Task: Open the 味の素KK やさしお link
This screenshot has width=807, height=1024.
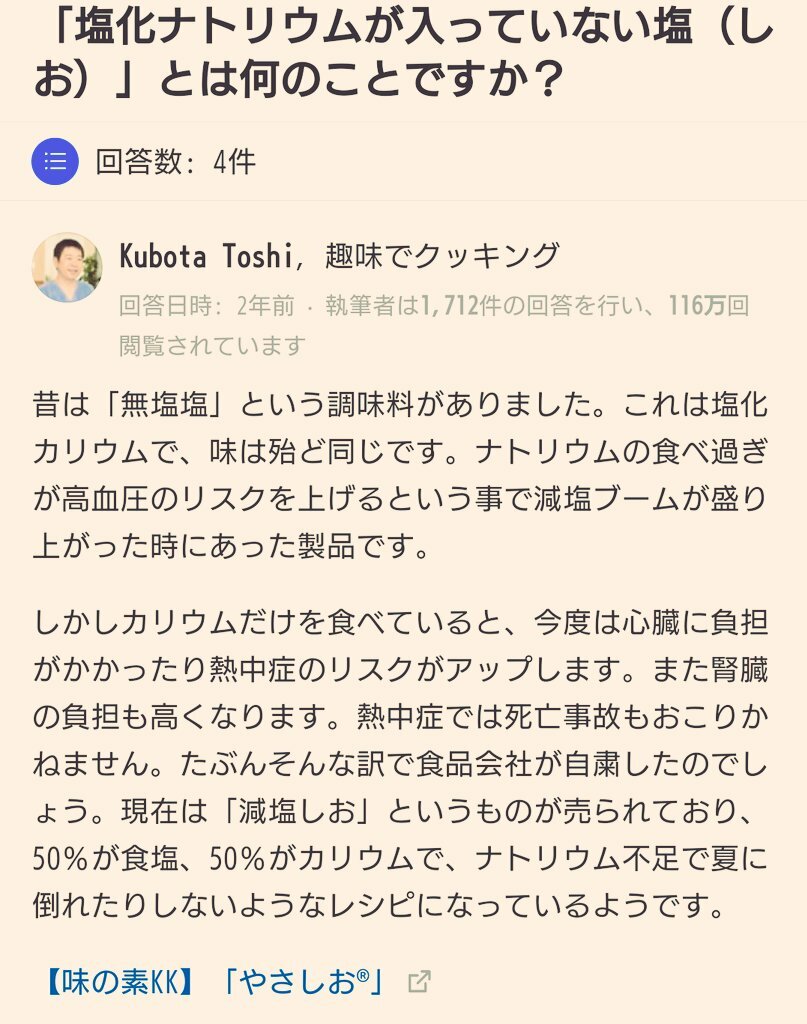Action: [x=215, y=981]
